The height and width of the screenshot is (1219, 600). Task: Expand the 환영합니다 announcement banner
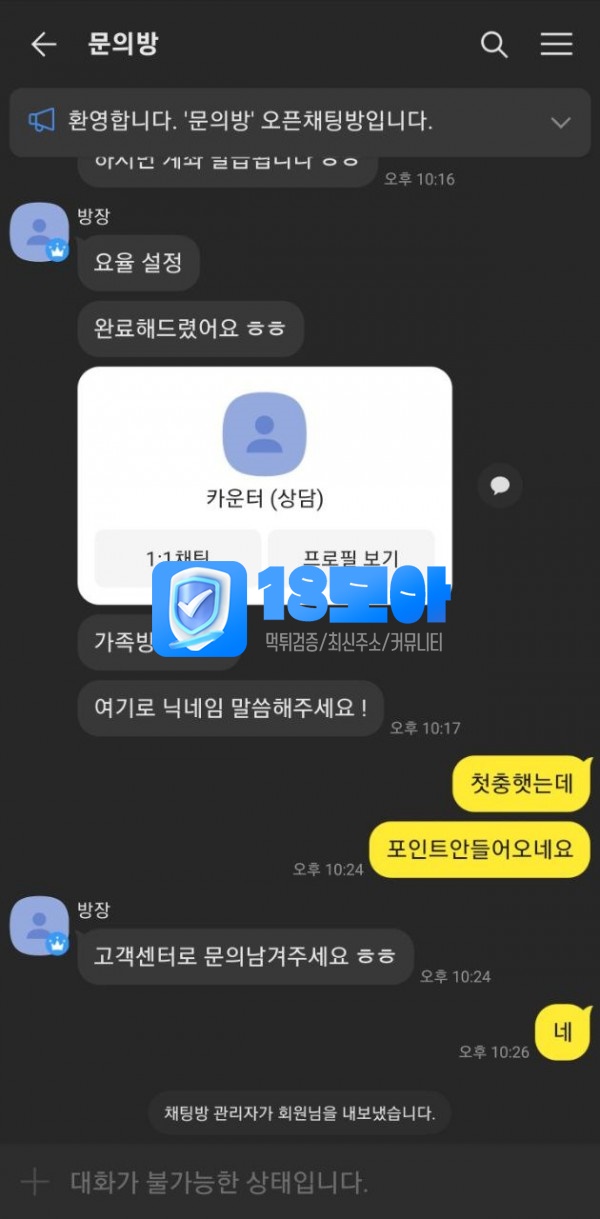(x=560, y=123)
